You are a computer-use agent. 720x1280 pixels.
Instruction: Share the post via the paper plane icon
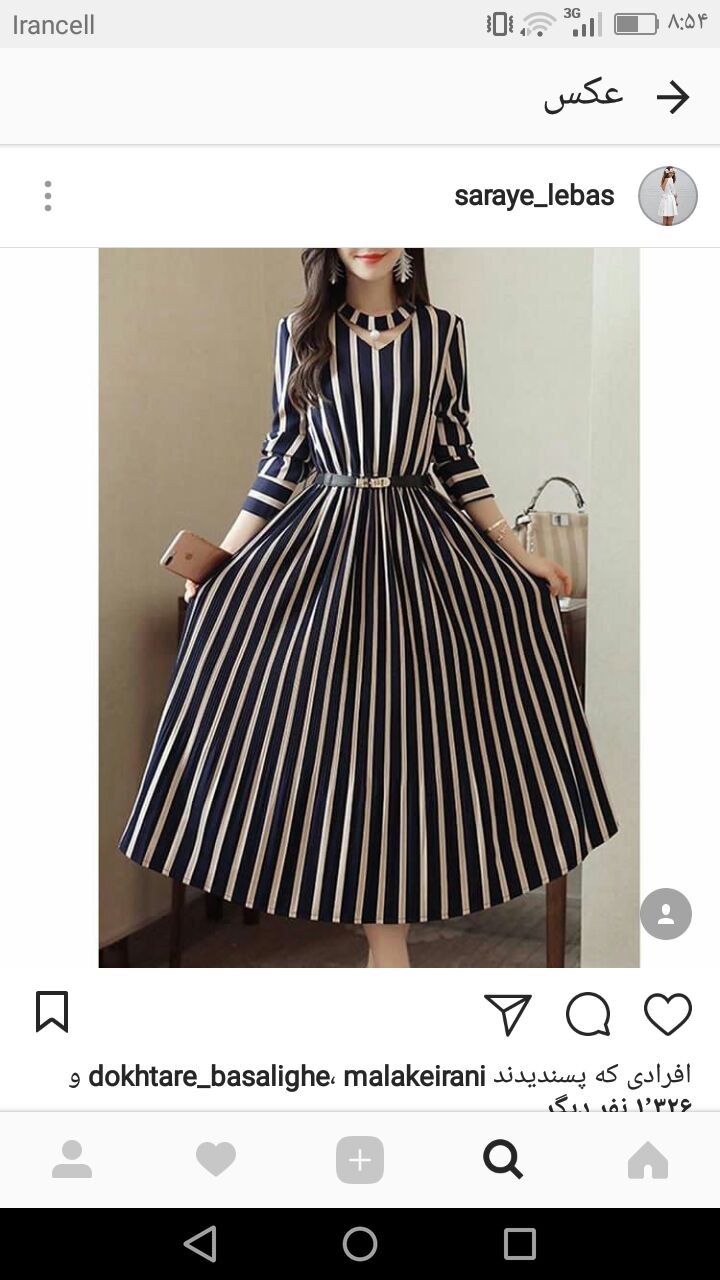click(508, 1014)
